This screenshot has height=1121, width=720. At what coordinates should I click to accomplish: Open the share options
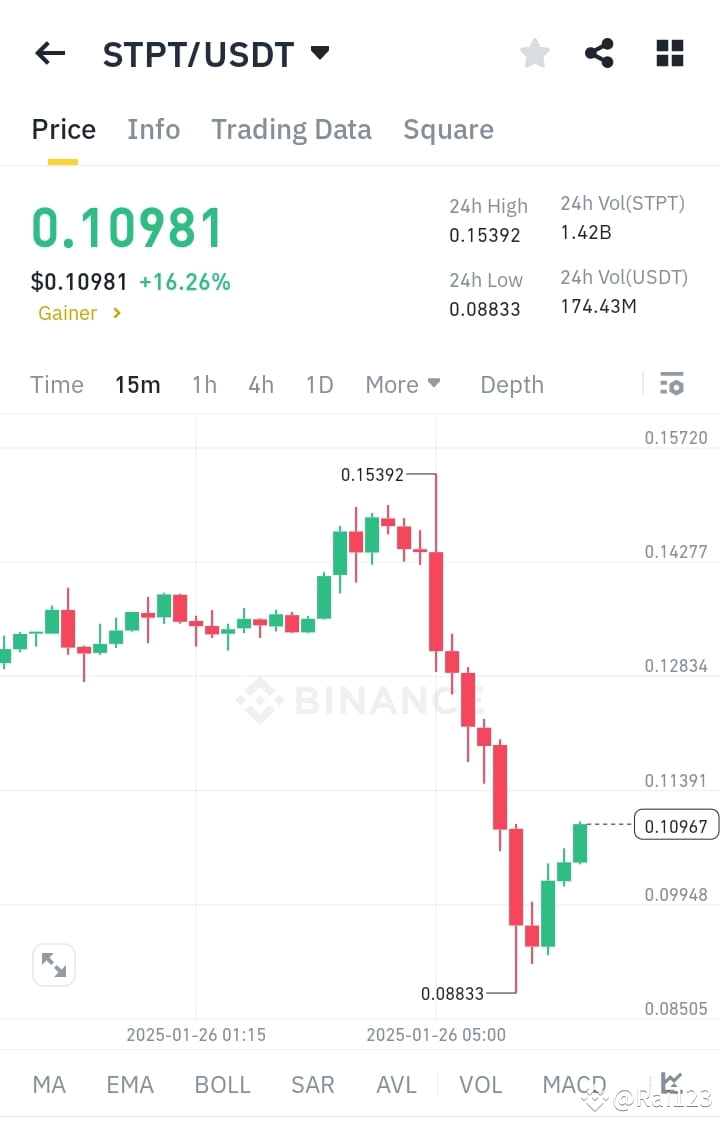click(599, 53)
